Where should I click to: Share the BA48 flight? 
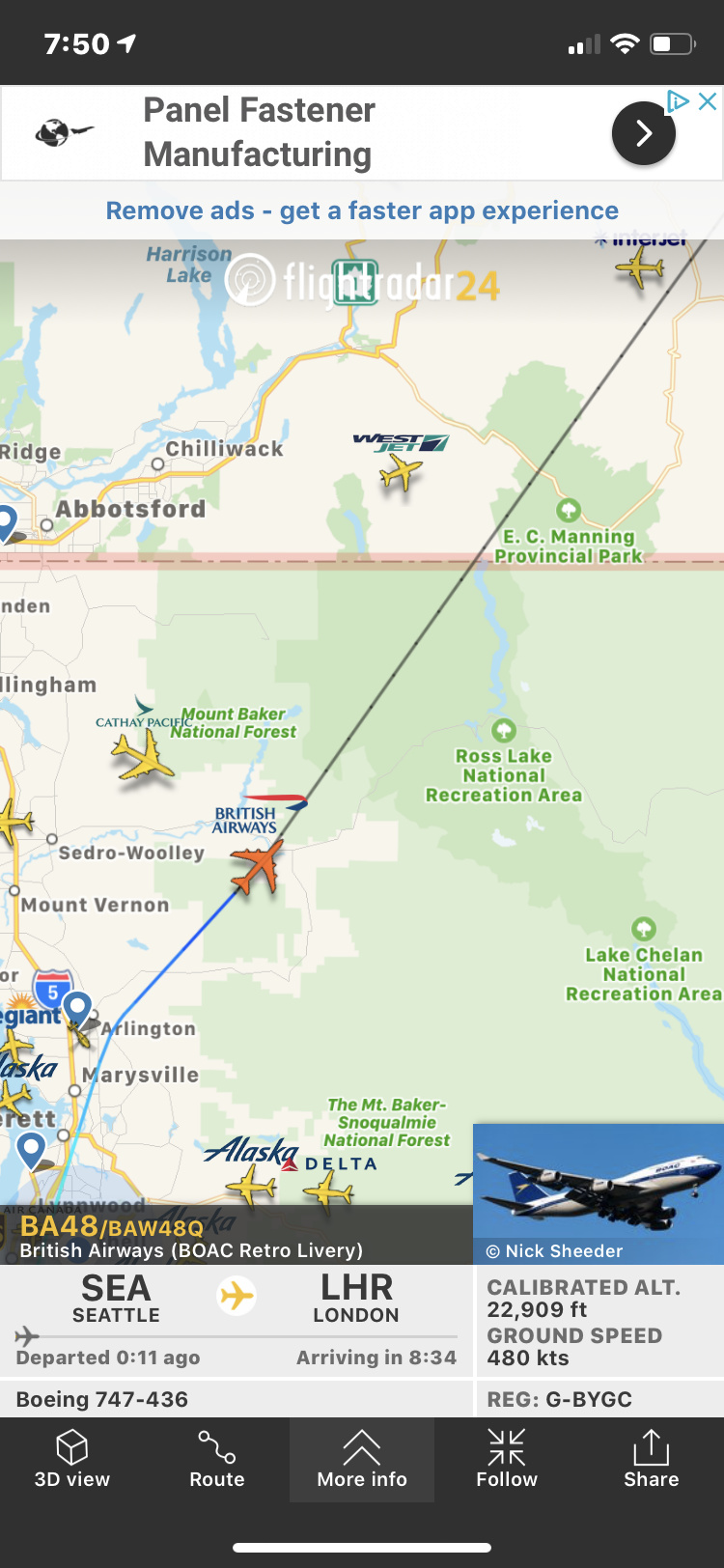point(652,1459)
